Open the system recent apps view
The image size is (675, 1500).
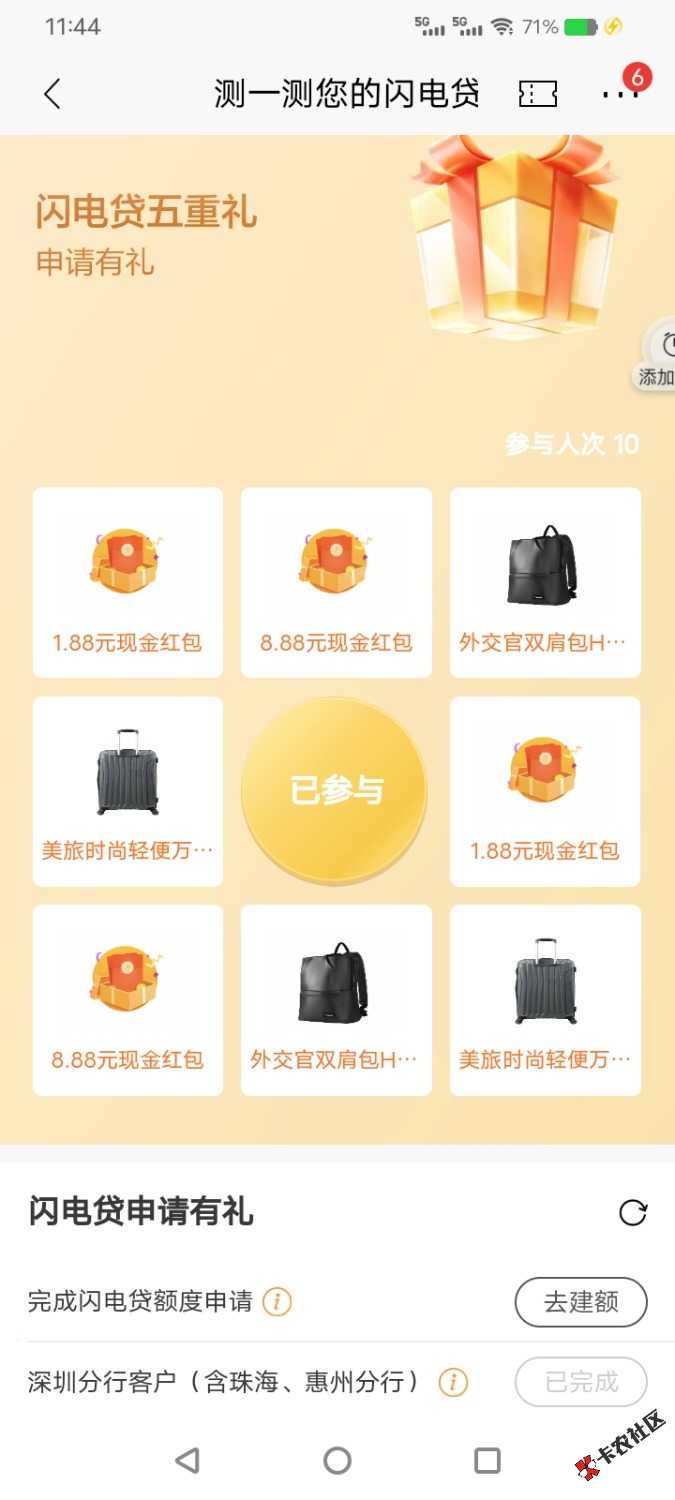[487, 1461]
